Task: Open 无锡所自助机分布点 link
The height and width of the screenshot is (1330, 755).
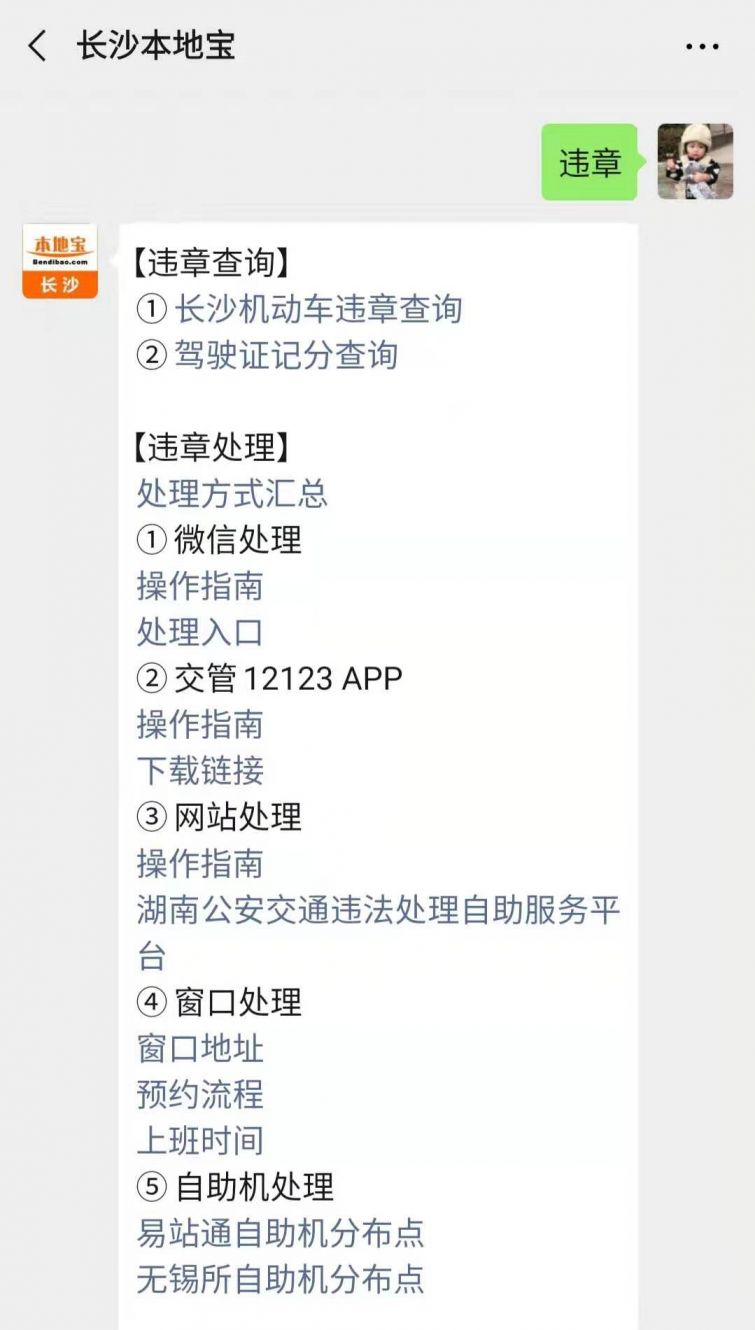Action: point(280,1278)
